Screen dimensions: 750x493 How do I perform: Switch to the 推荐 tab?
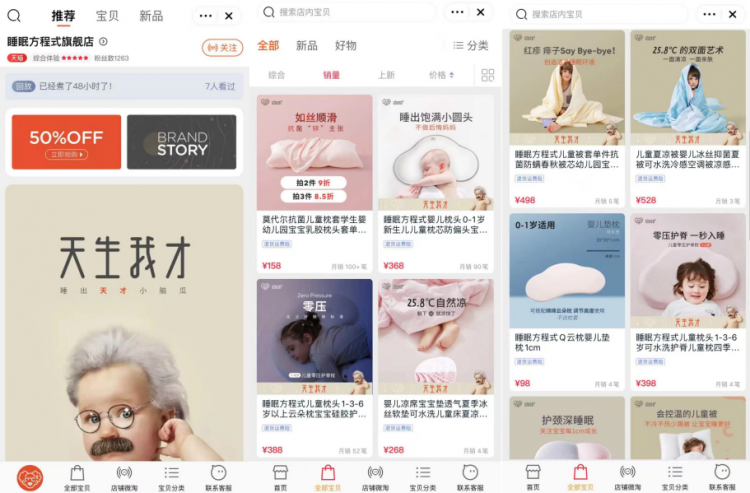pyautogui.click(x=63, y=16)
